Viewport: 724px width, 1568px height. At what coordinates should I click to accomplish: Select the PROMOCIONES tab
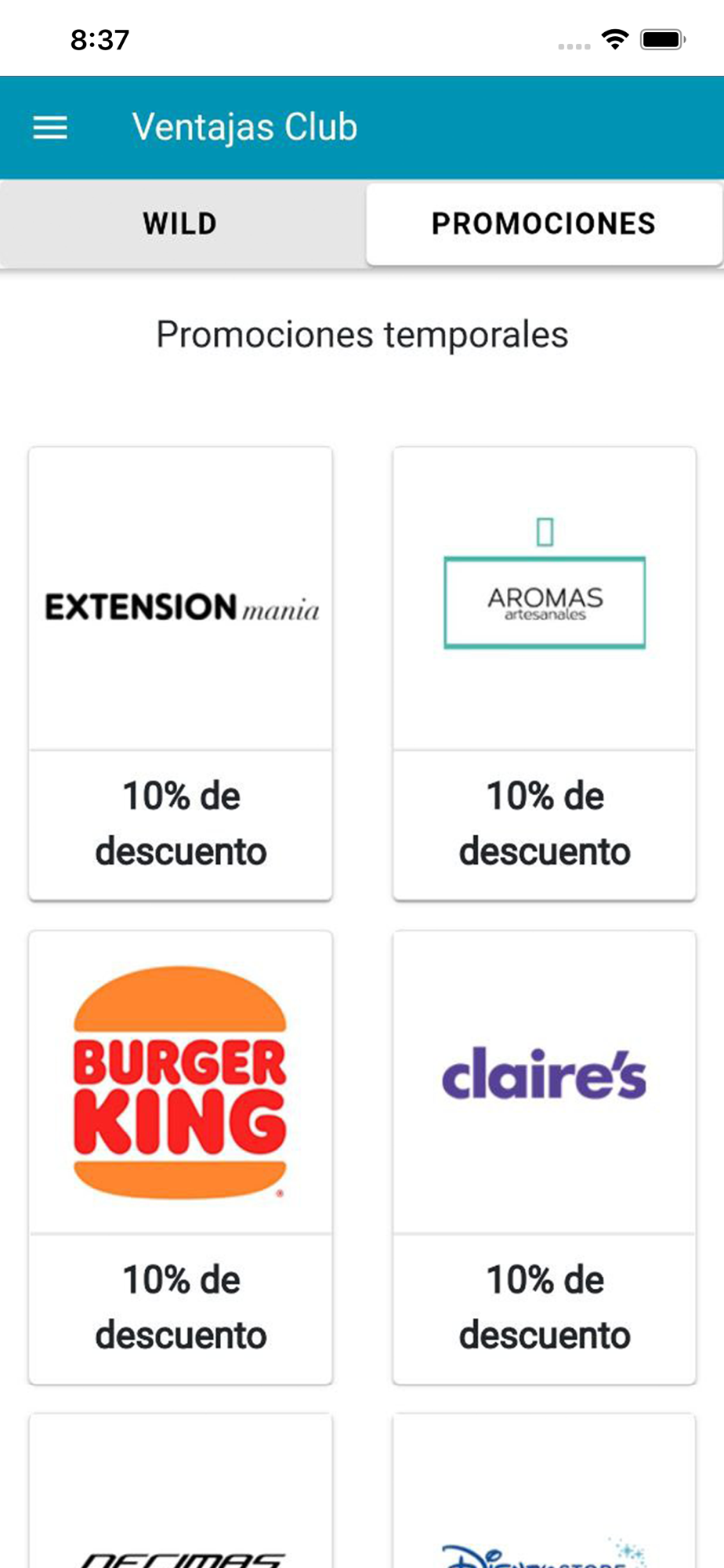(x=544, y=224)
